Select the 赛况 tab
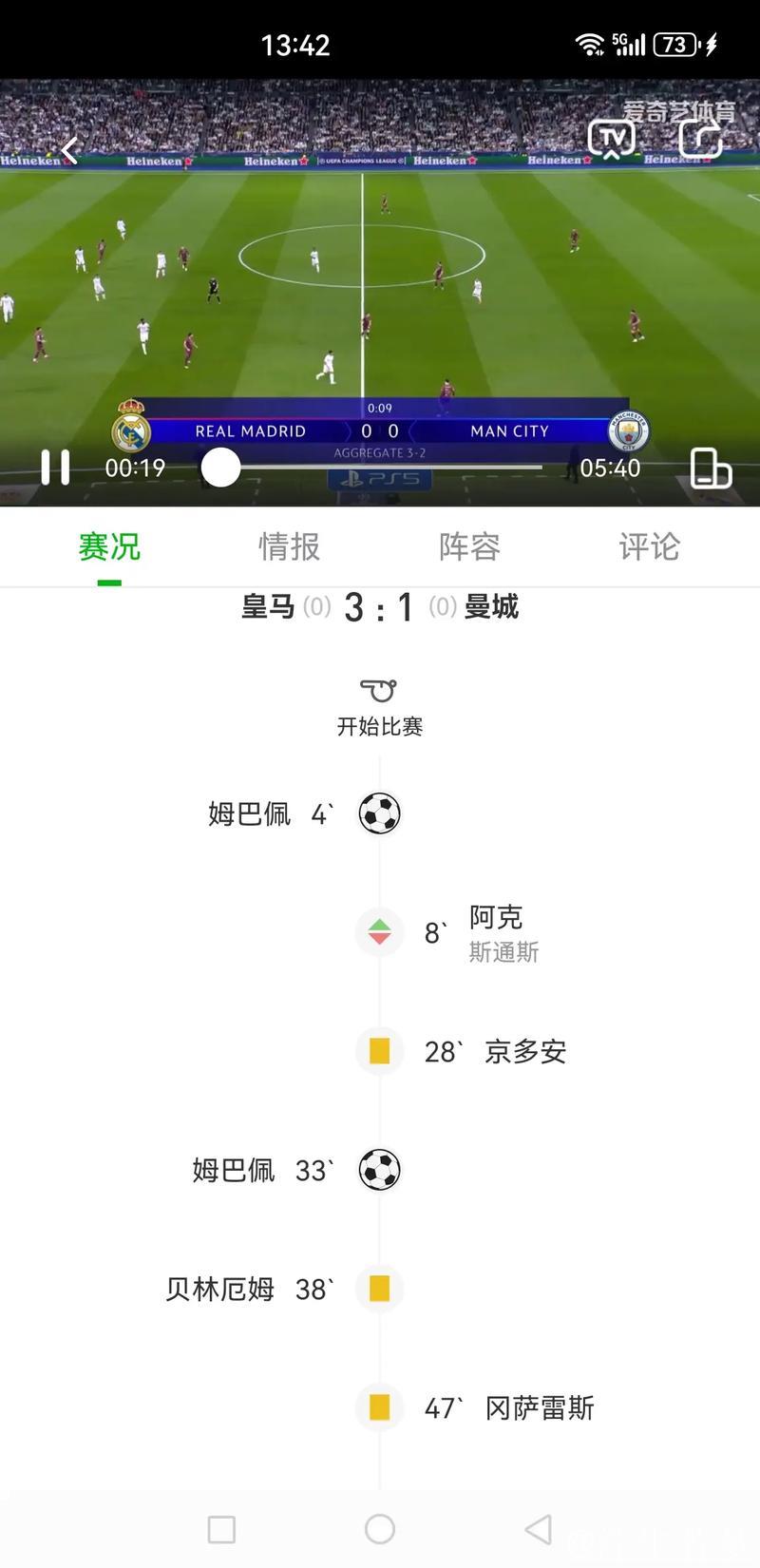This screenshot has width=760, height=1568. click(x=109, y=547)
